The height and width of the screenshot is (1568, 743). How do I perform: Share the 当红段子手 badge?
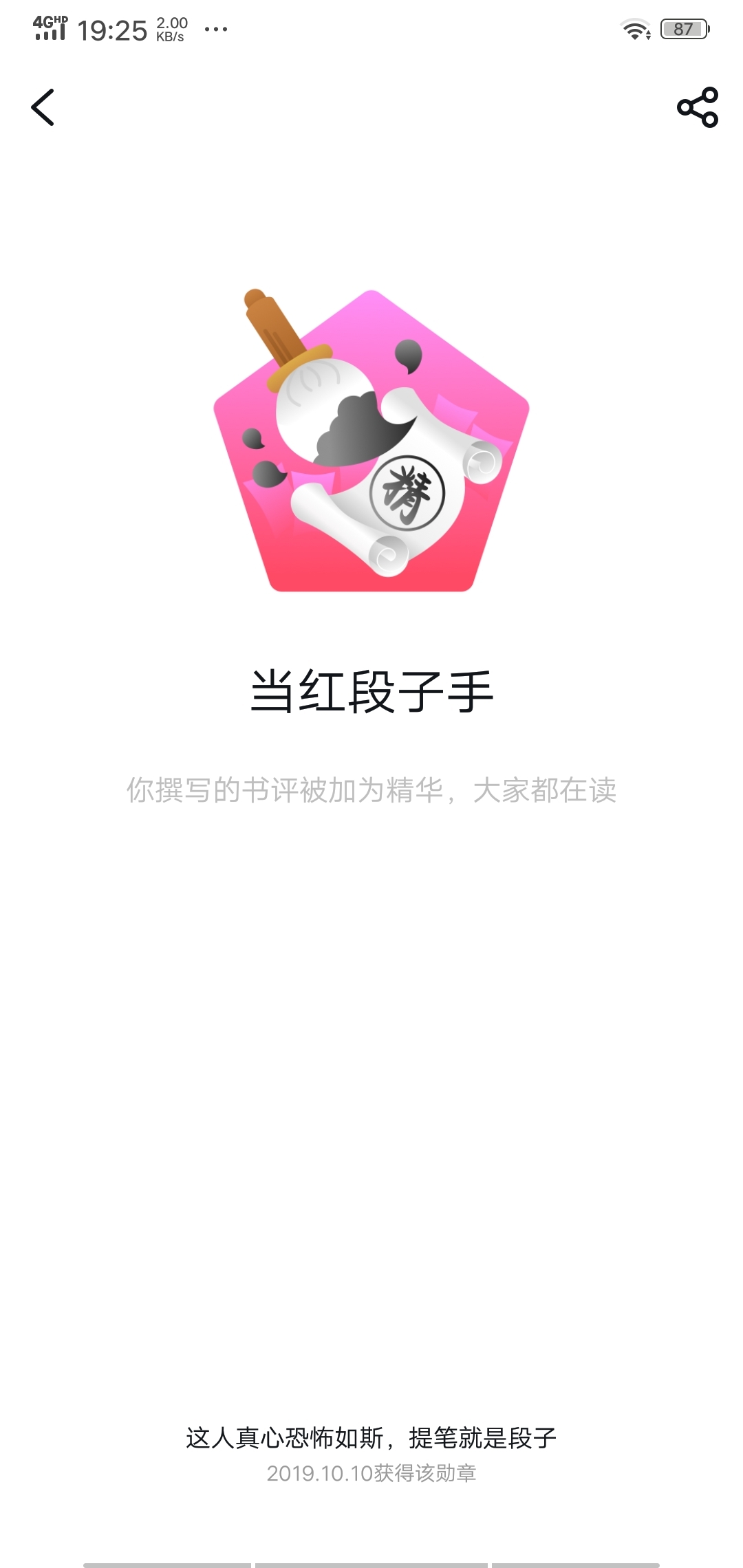[x=698, y=107]
